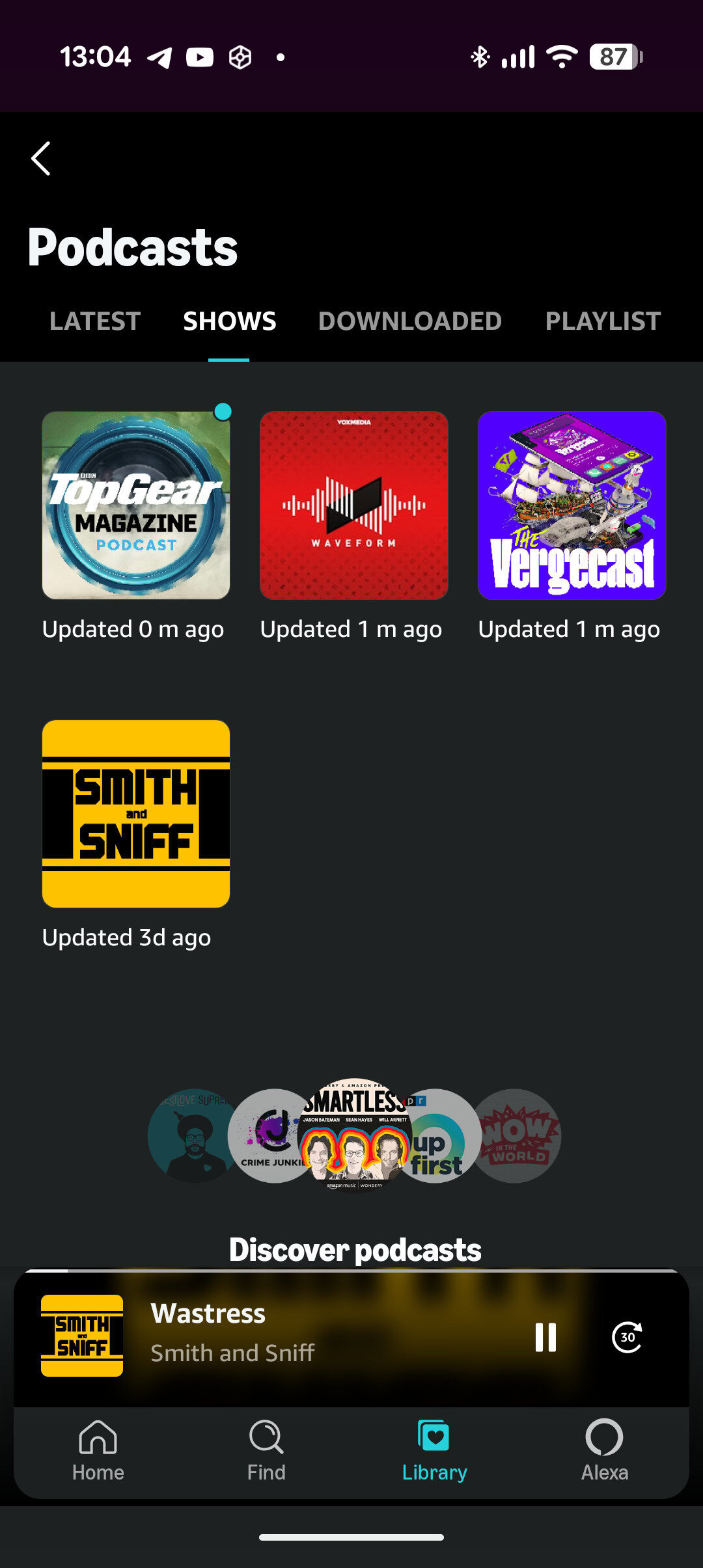This screenshot has width=703, height=1568.
Task: Open the Wastress episode title
Action: point(207,1314)
